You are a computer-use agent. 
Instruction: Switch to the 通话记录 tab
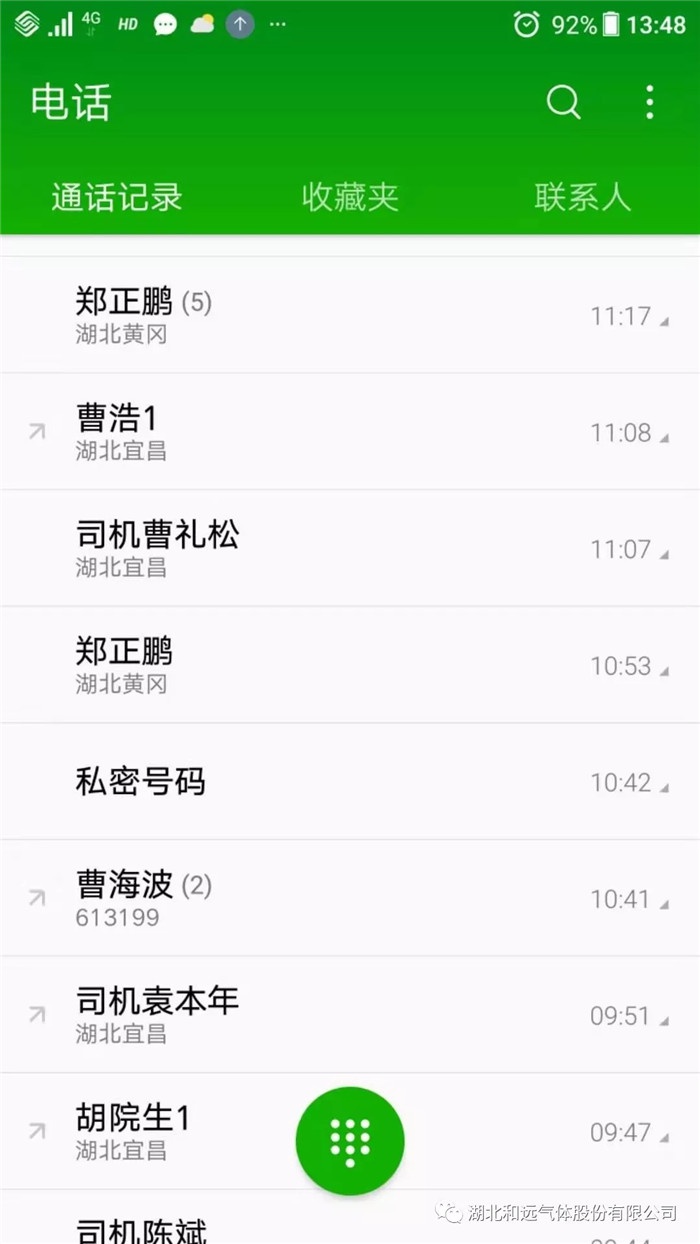pos(117,197)
